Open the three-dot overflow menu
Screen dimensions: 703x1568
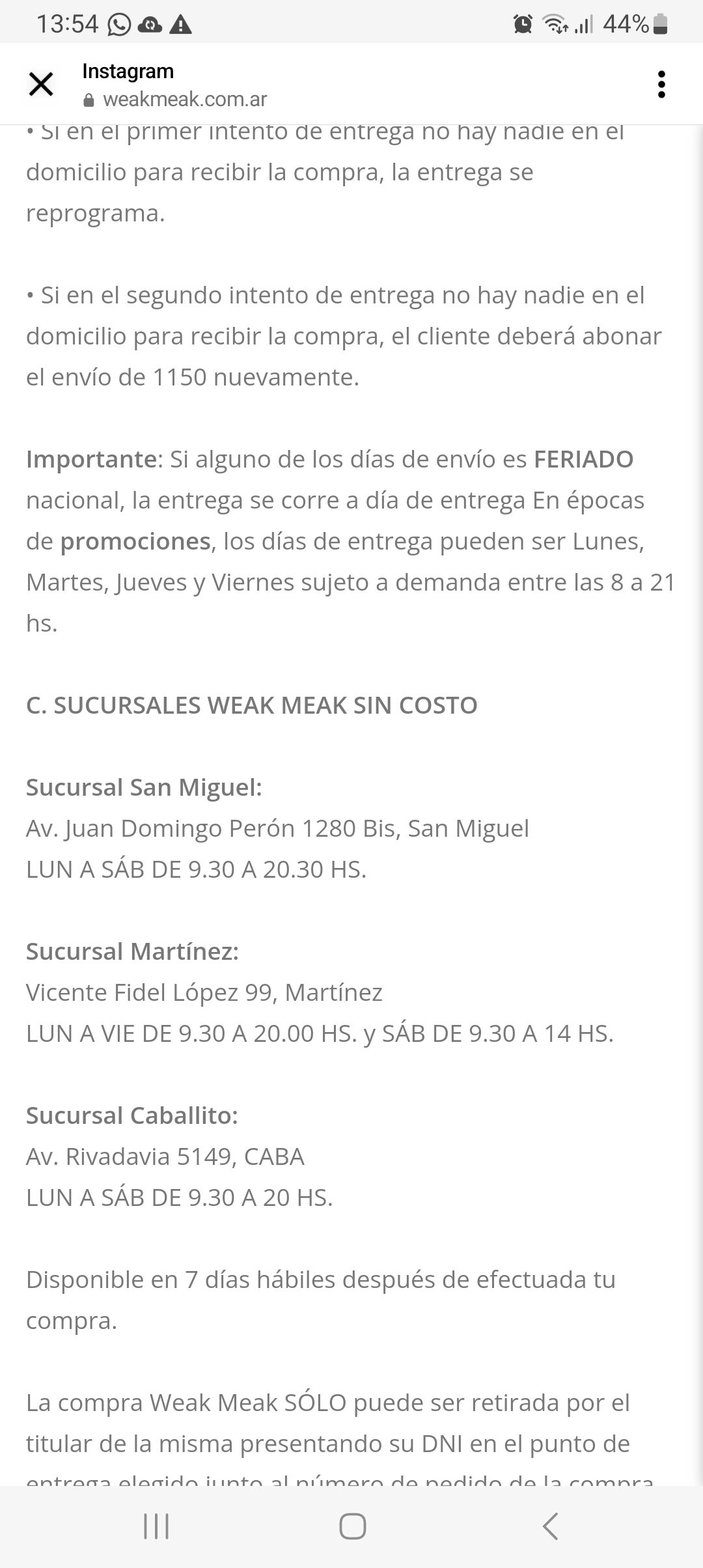(x=661, y=85)
